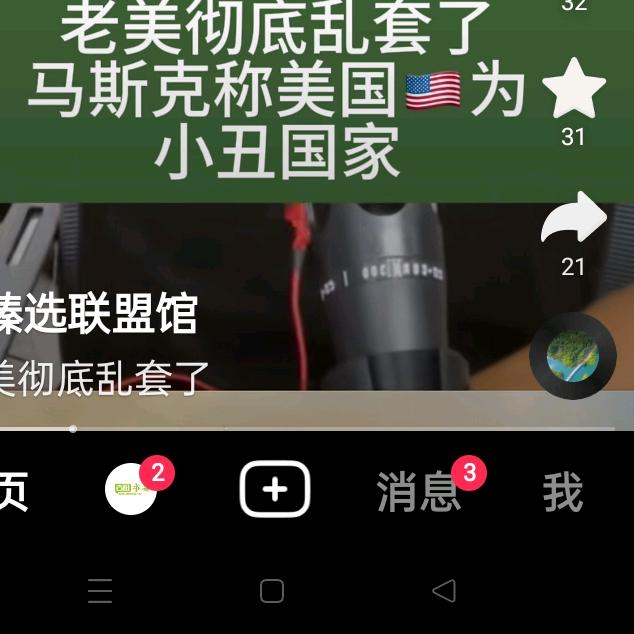Open the 臻选联盟馆 account profile
Image resolution: width=634 pixels, height=634 pixels.
coord(99,314)
